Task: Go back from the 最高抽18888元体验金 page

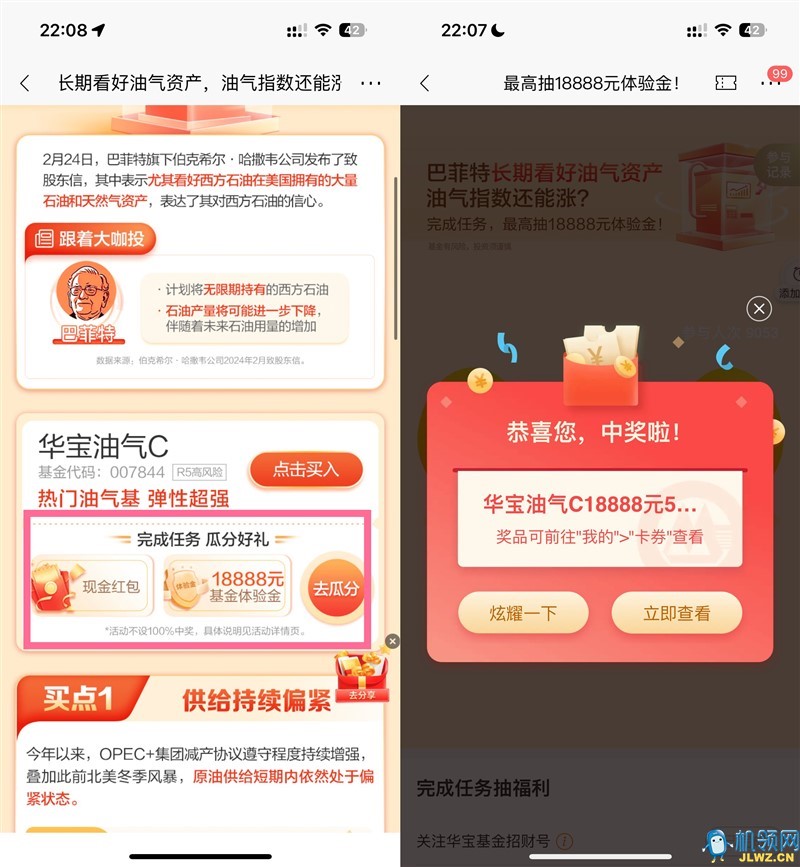Action: [425, 84]
